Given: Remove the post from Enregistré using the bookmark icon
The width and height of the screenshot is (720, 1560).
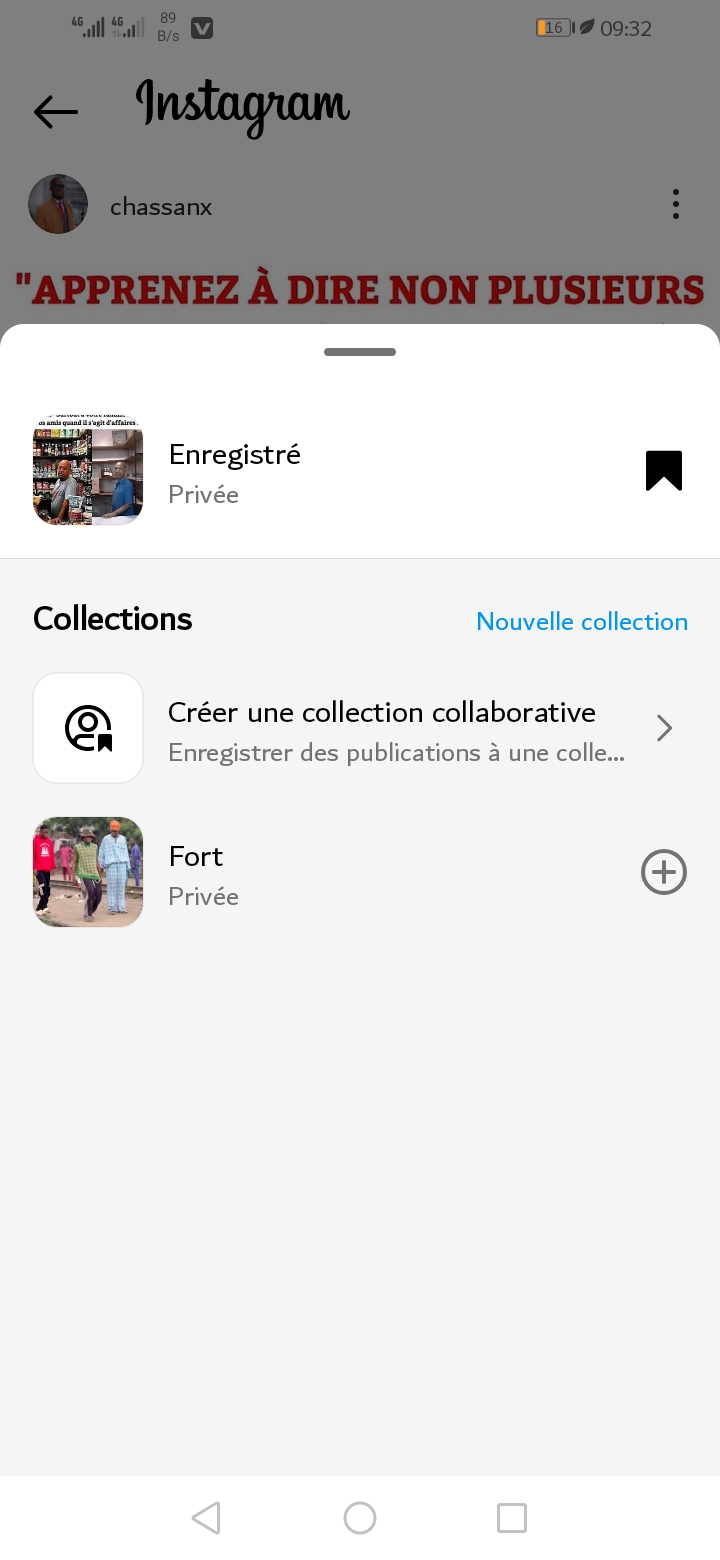Looking at the screenshot, I should 663,471.
